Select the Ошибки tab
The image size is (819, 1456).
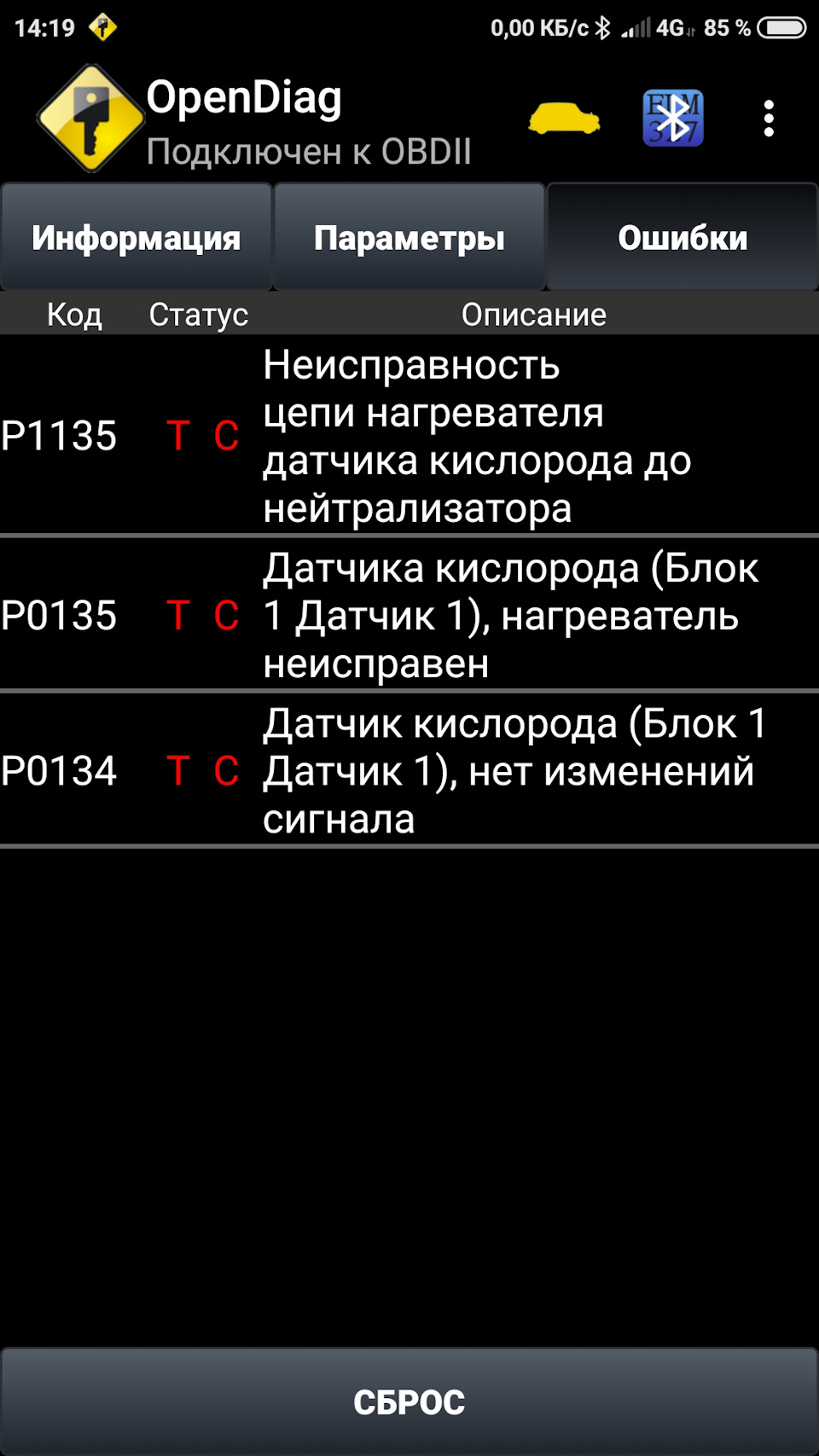[x=682, y=238]
